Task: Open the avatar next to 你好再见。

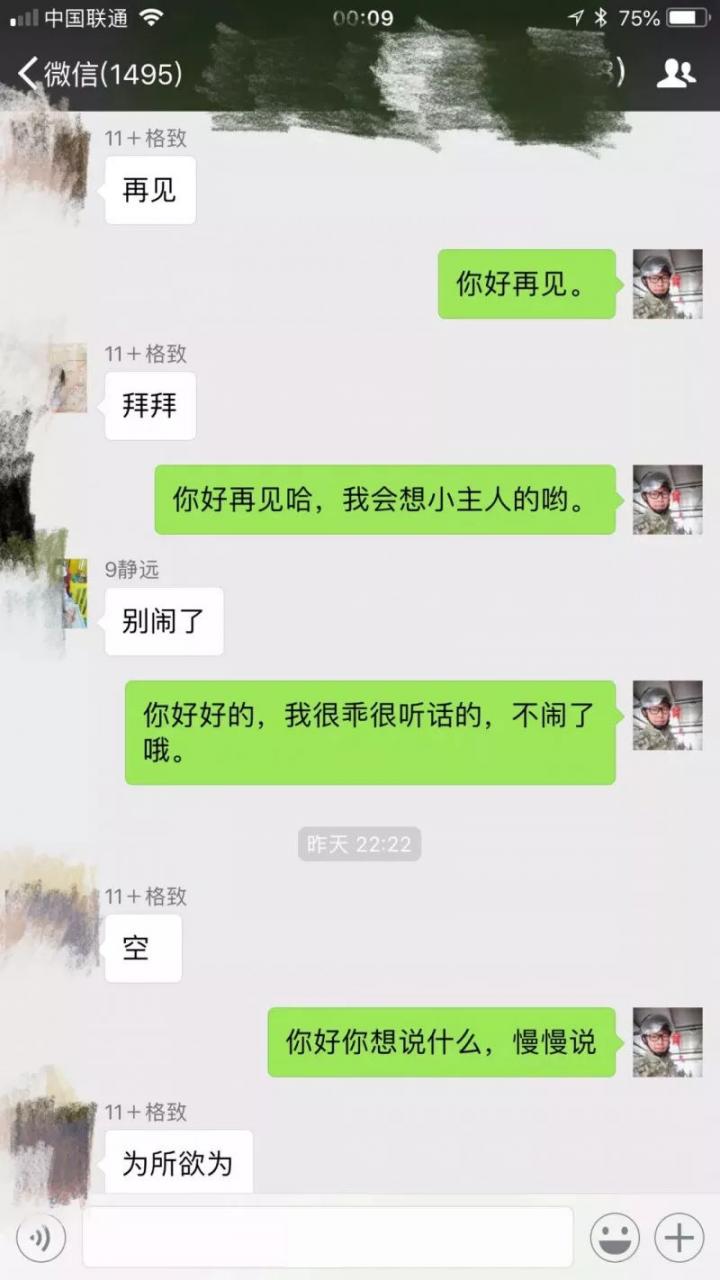Action: pyautogui.click(x=667, y=284)
